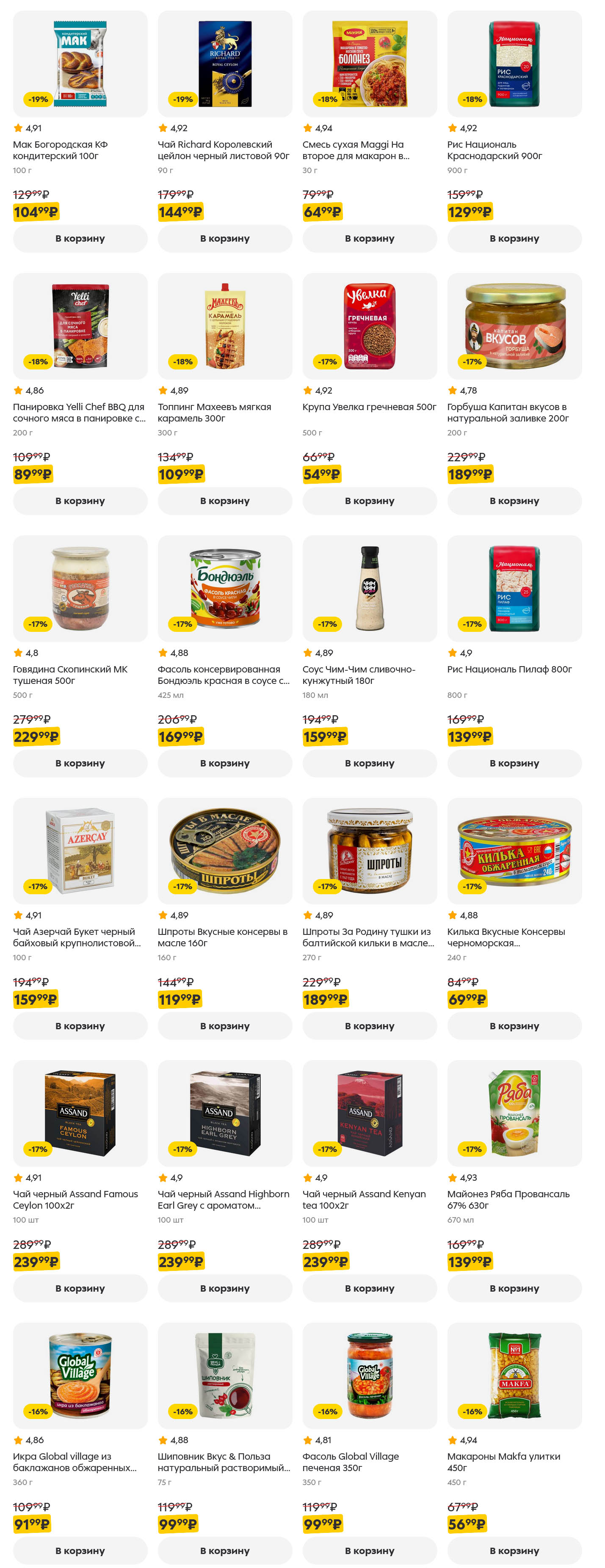Image resolution: width=605 pixels, height=1568 pixels.
Task: Add Топпинг Махеевъ карамель to cart
Action: click(x=224, y=501)
